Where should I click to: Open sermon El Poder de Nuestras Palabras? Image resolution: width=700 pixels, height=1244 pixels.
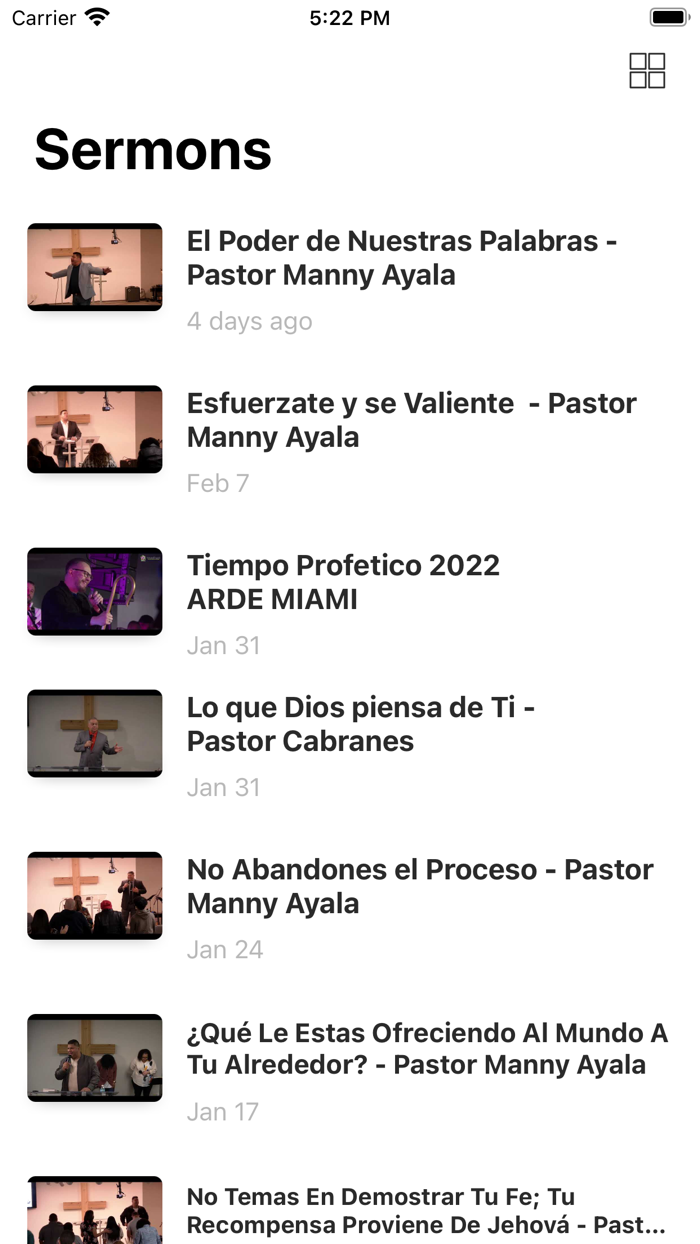pyautogui.click(x=400, y=258)
